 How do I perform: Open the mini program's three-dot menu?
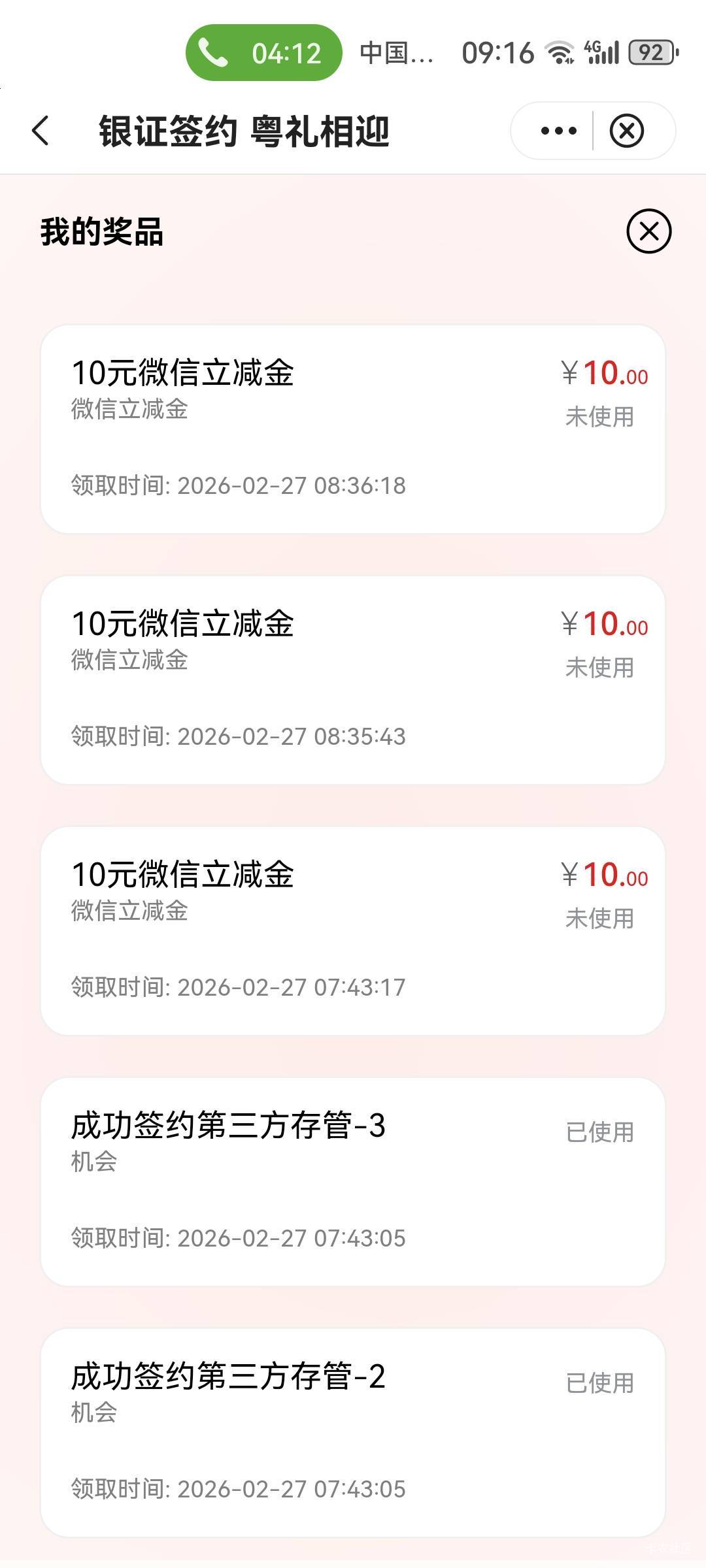(x=558, y=131)
